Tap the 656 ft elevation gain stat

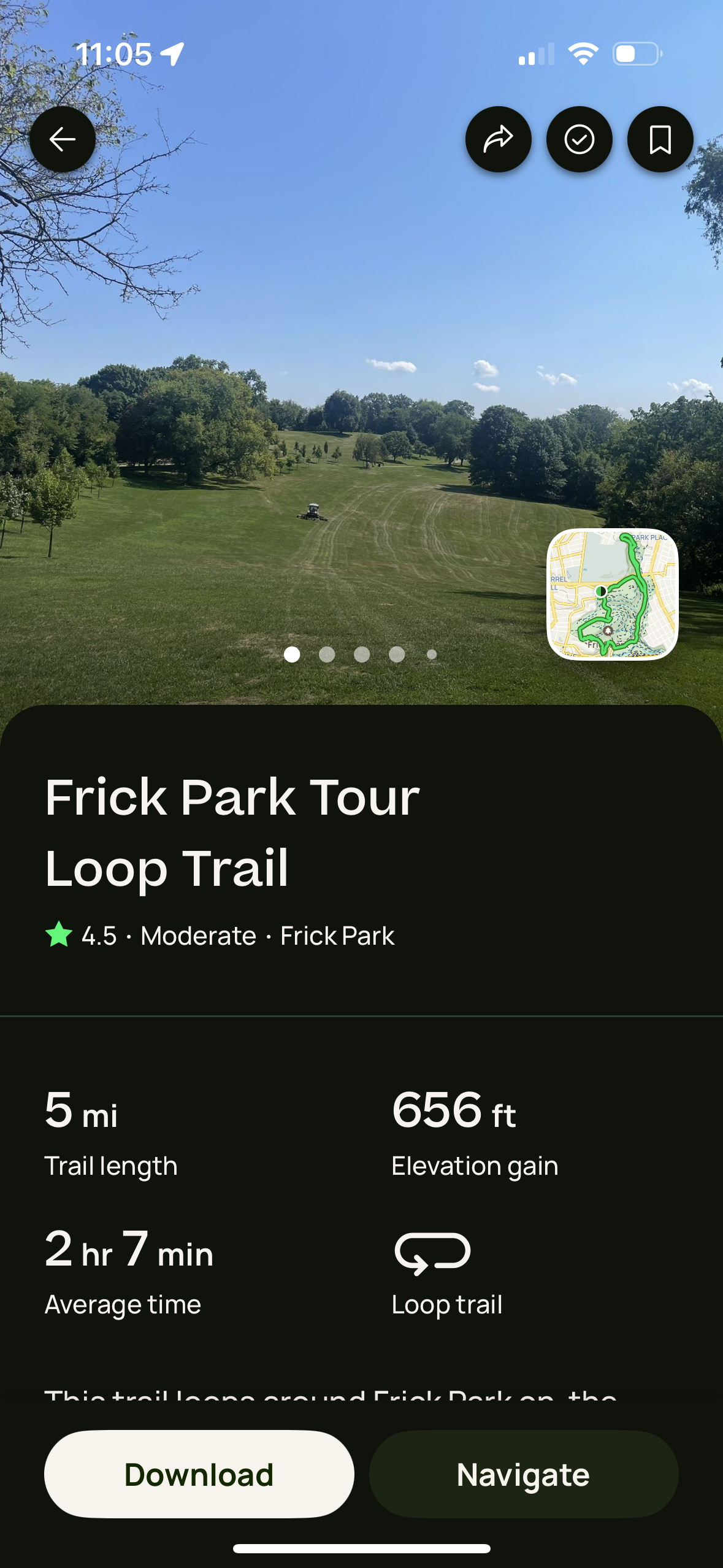[454, 1112]
